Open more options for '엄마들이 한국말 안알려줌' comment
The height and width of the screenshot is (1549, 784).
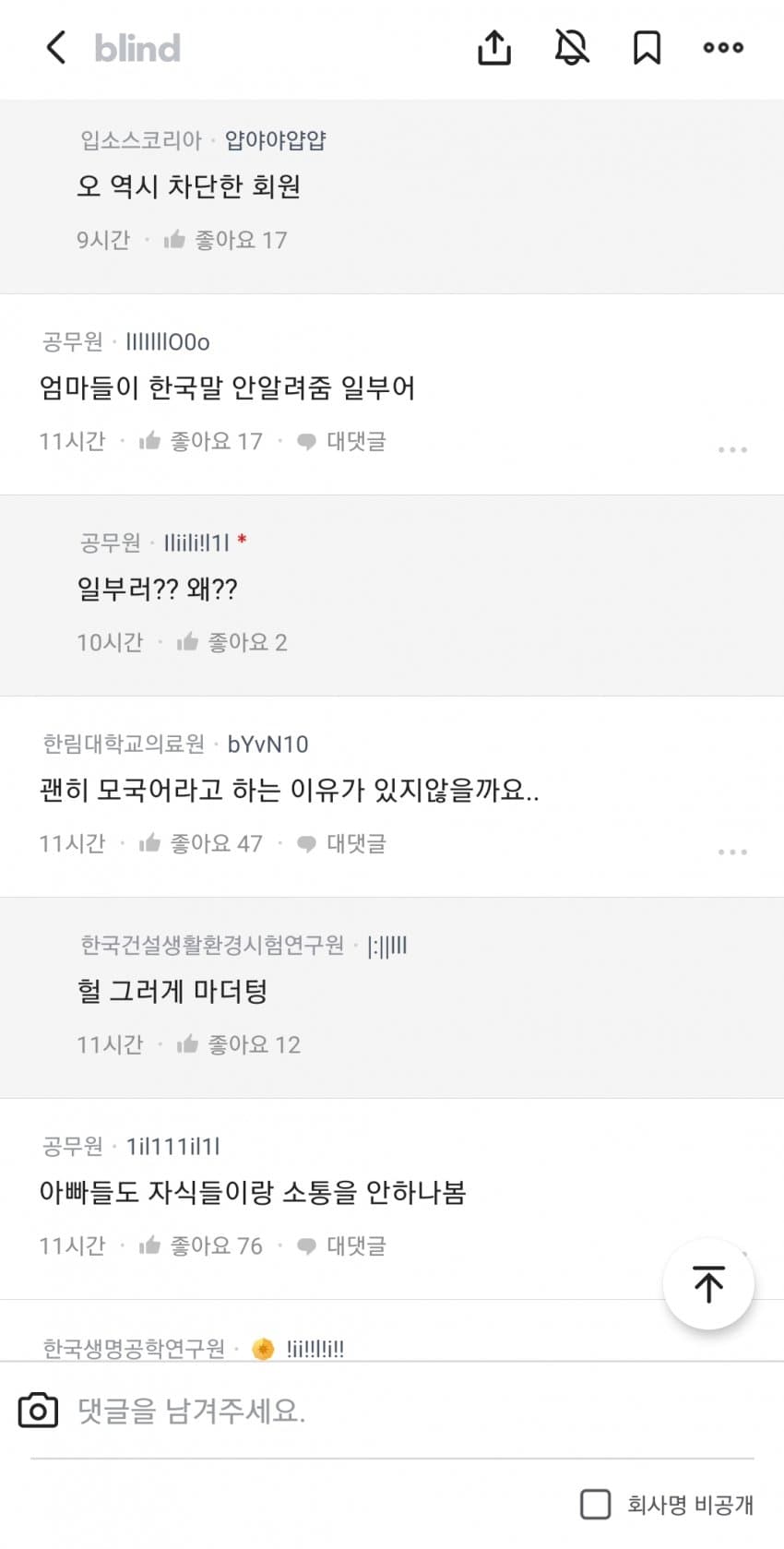coord(732,450)
